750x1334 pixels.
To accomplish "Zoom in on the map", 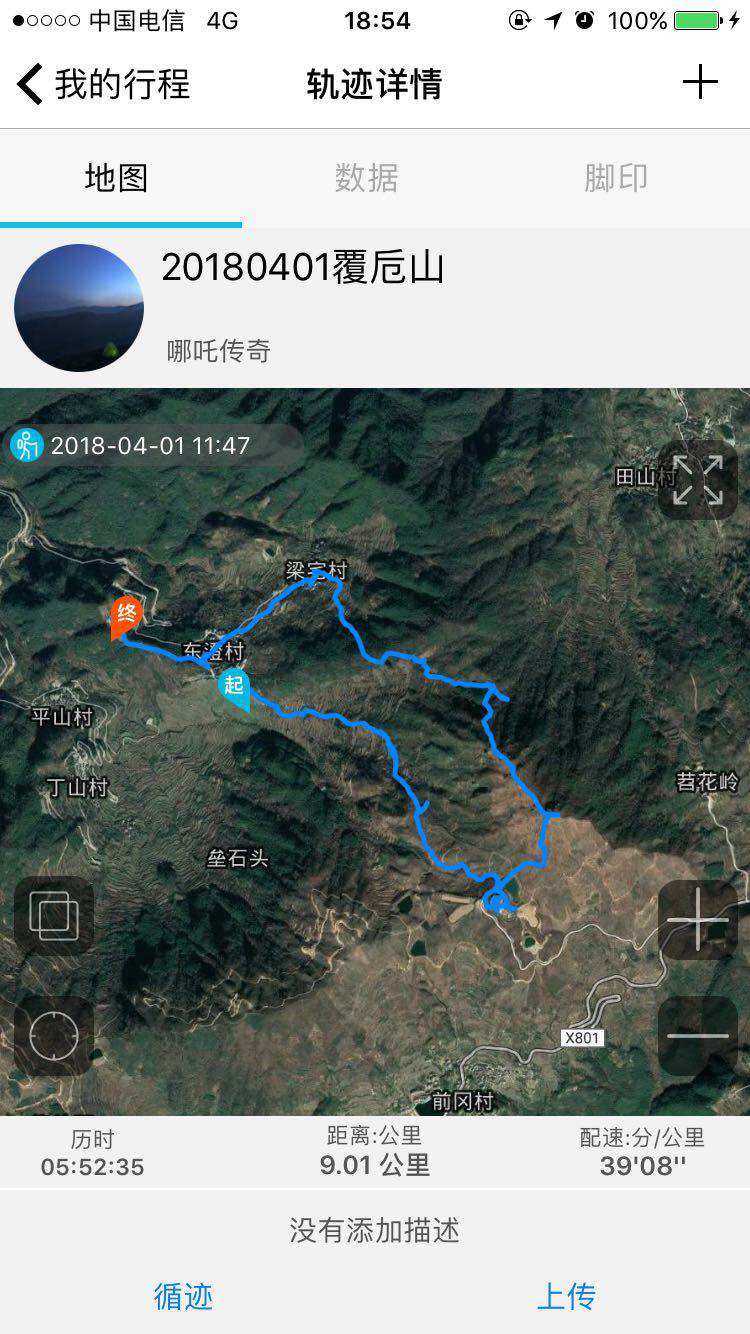I will (697, 920).
